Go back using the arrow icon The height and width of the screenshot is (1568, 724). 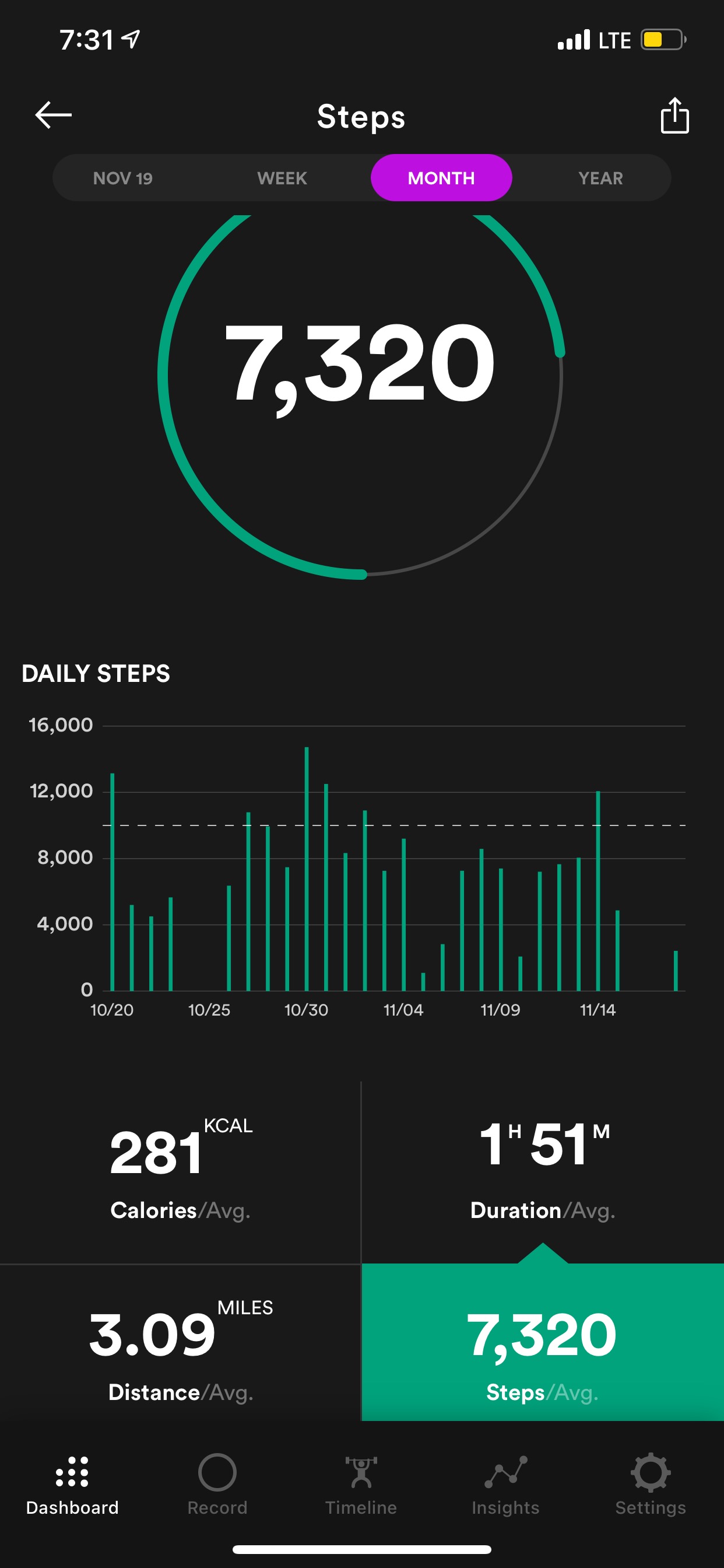click(x=54, y=115)
